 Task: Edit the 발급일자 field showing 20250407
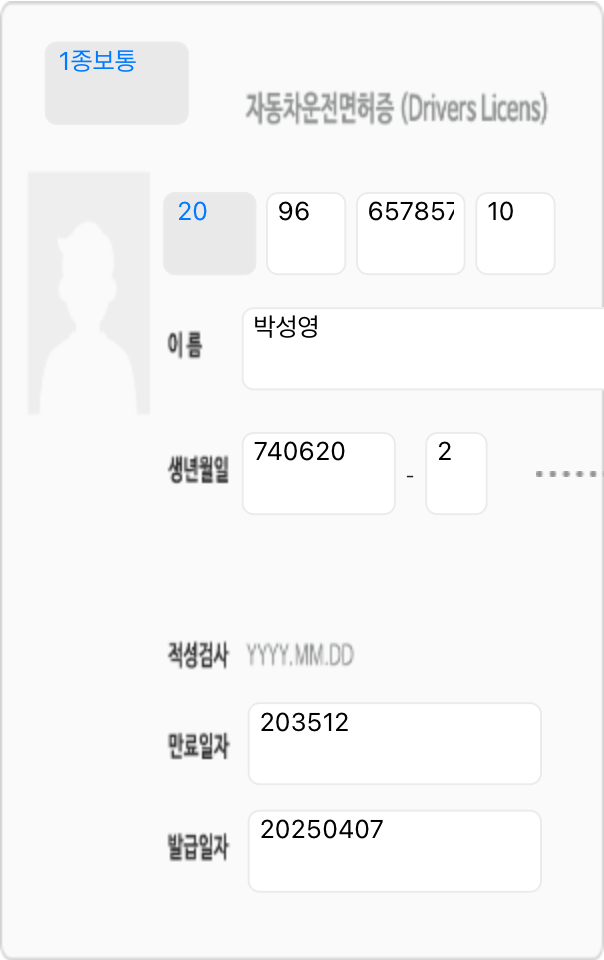click(x=394, y=851)
